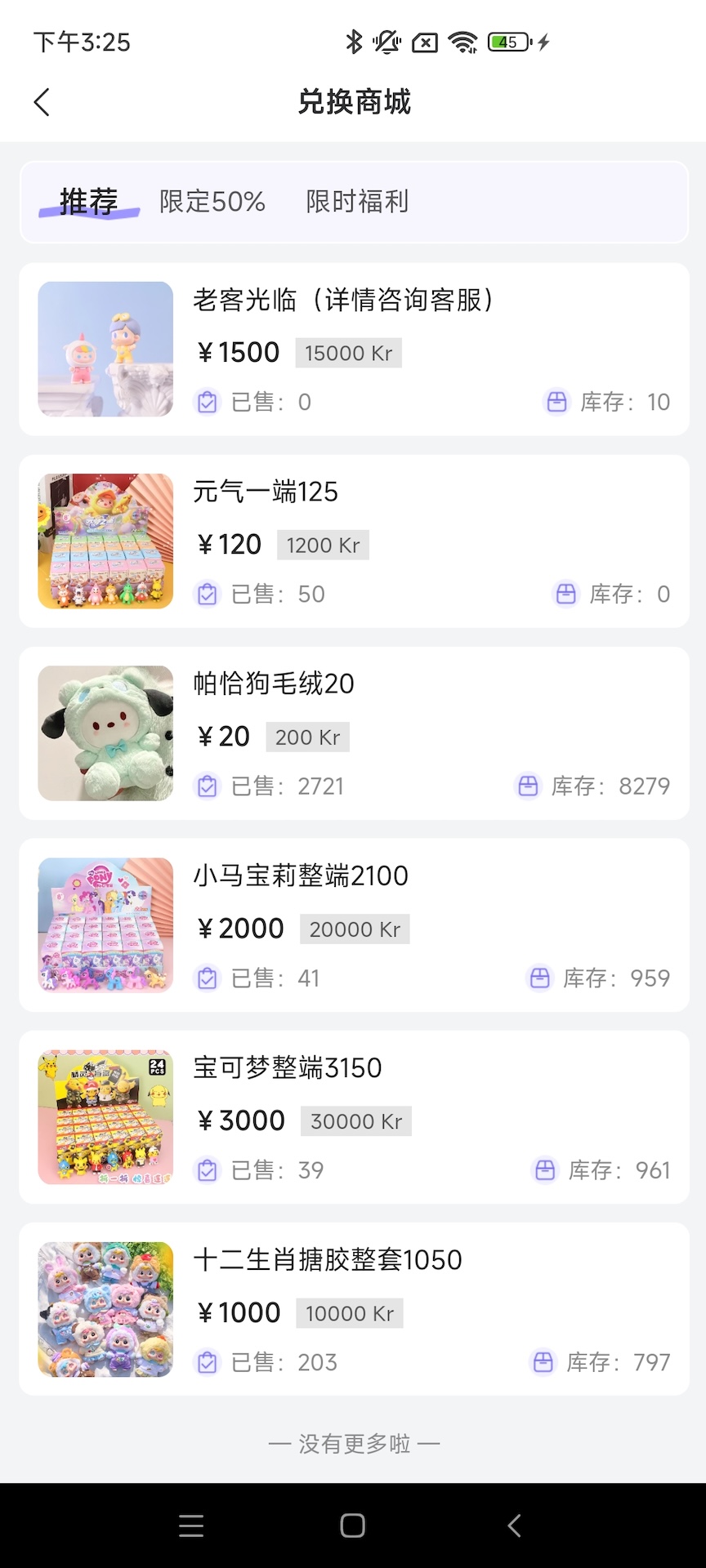Click the stock icon next to 库存：10
Image resolution: width=706 pixels, height=1568 pixels.
click(556, 402)
